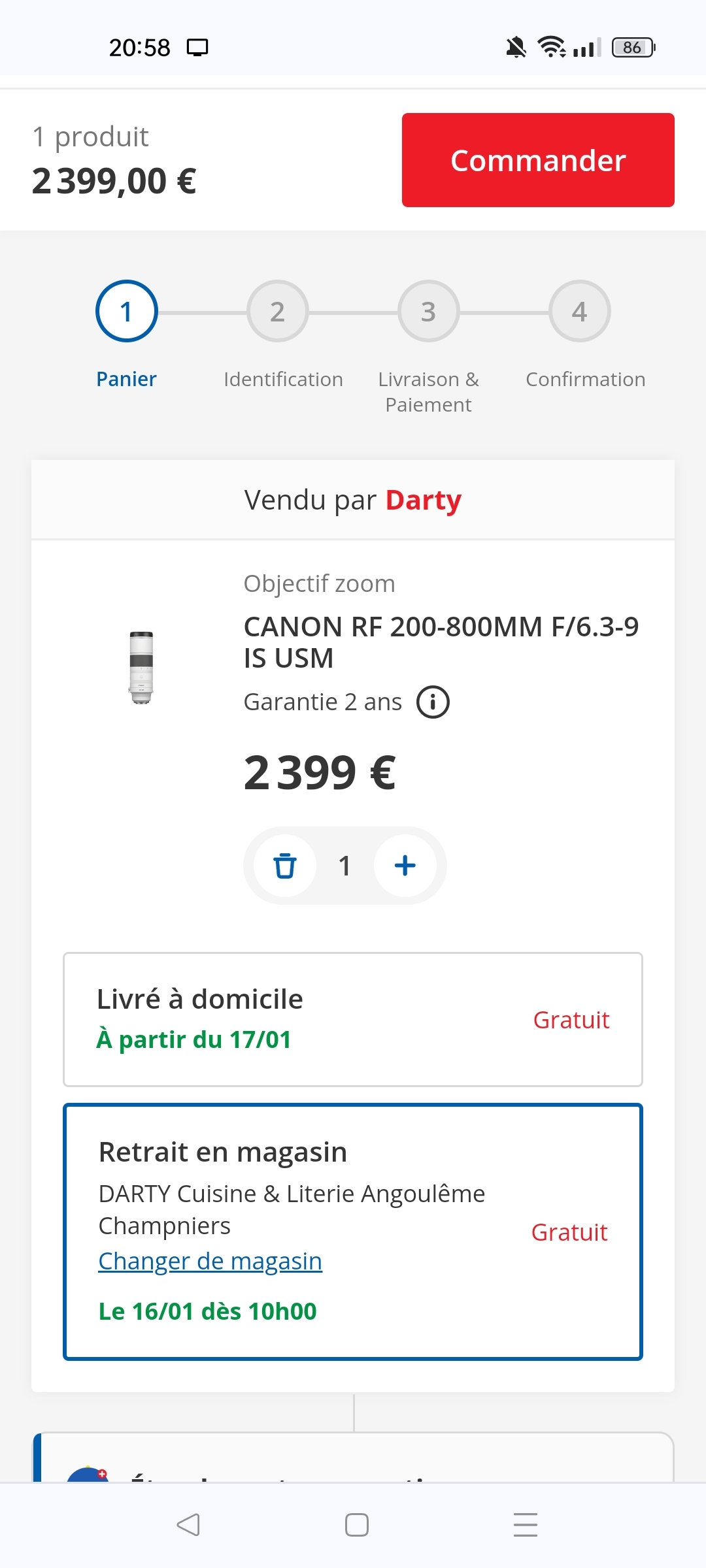Tap the Changer de magasin link
The image size is (706, 1568).
(210, 1261)
